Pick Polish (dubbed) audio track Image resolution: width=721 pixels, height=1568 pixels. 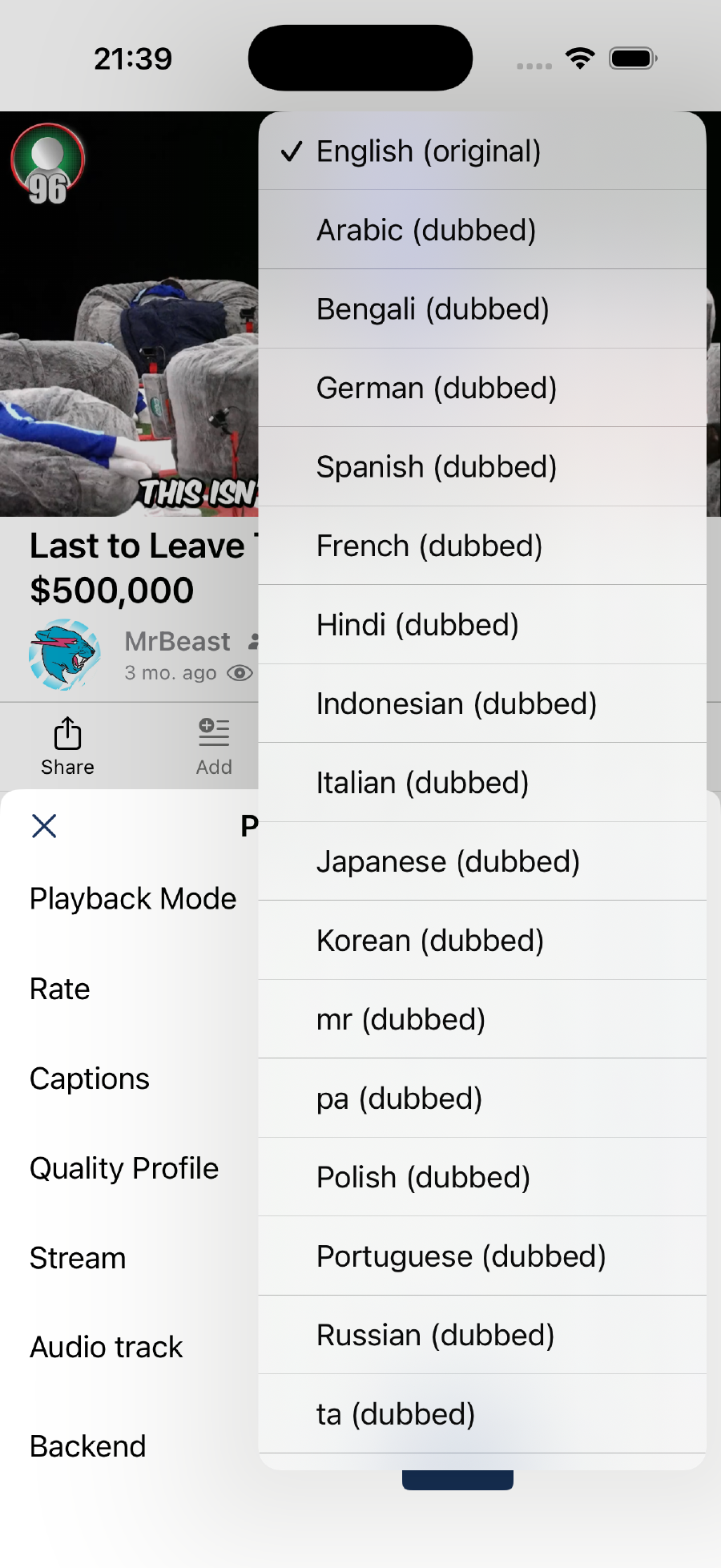[481, 1177]
